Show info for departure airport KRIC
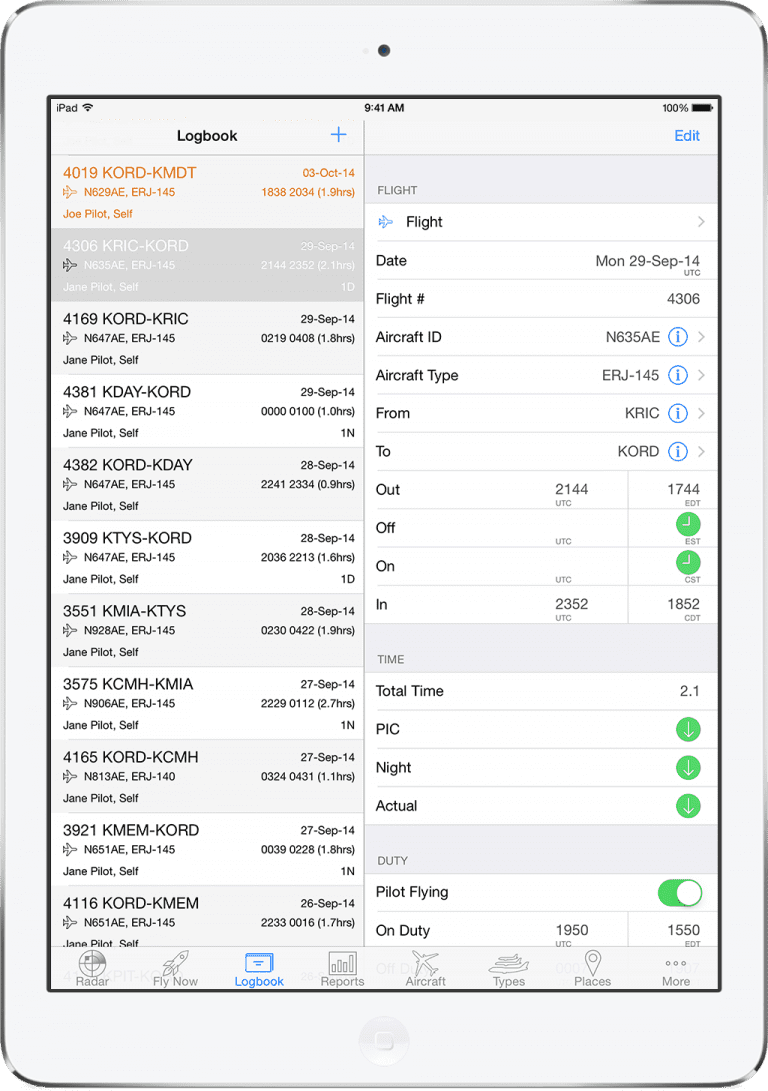The width and height of the screenshot is (768, 1091). 678,413
